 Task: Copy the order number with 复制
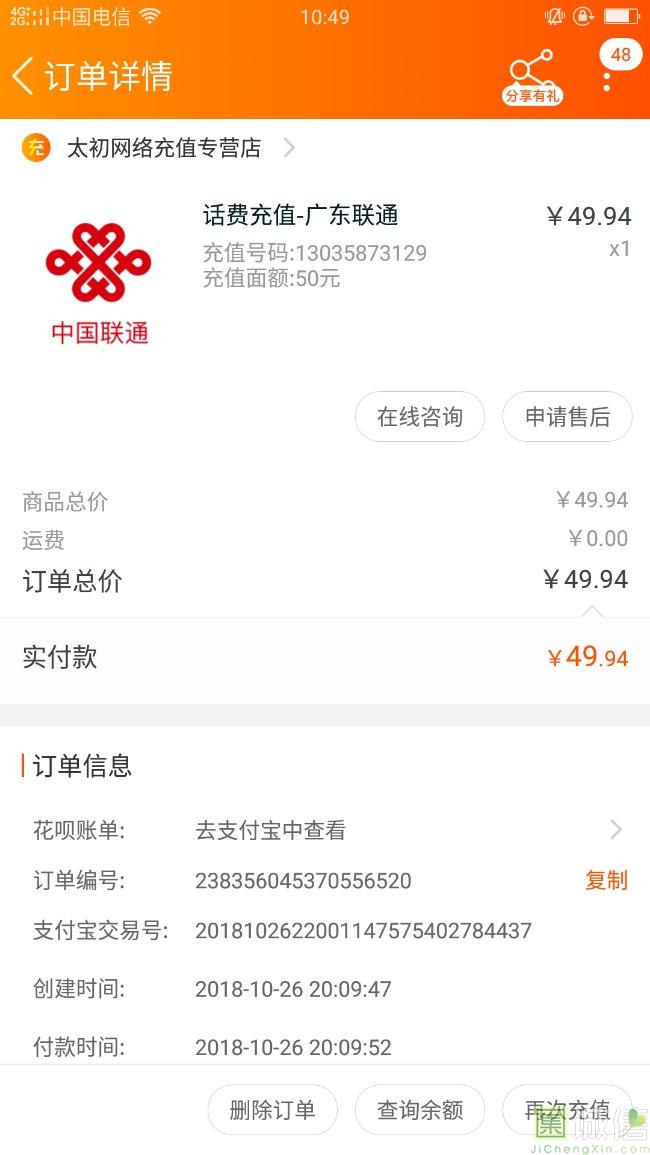point(606,880)
